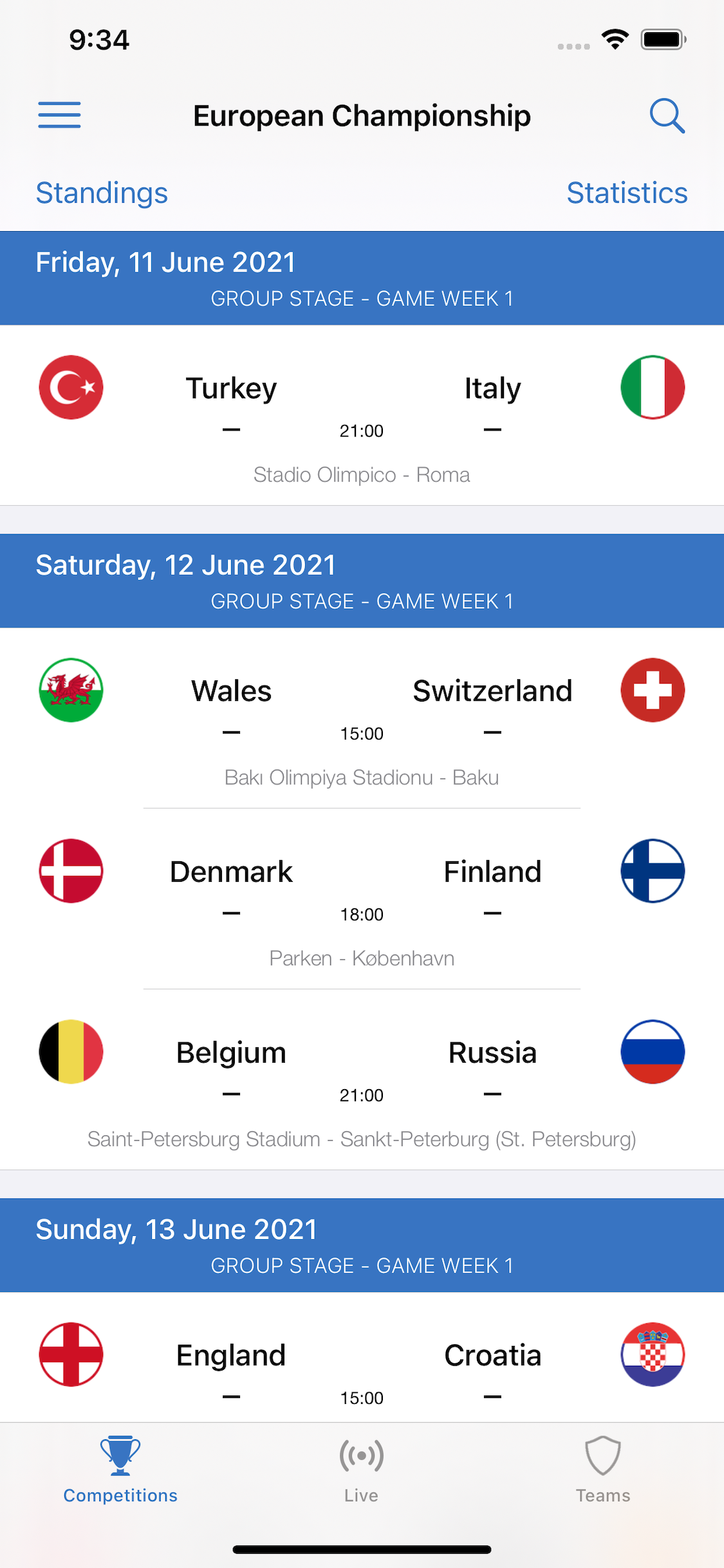View the Statistics page
Screen dimensions: 724x1568
(627, 193)
